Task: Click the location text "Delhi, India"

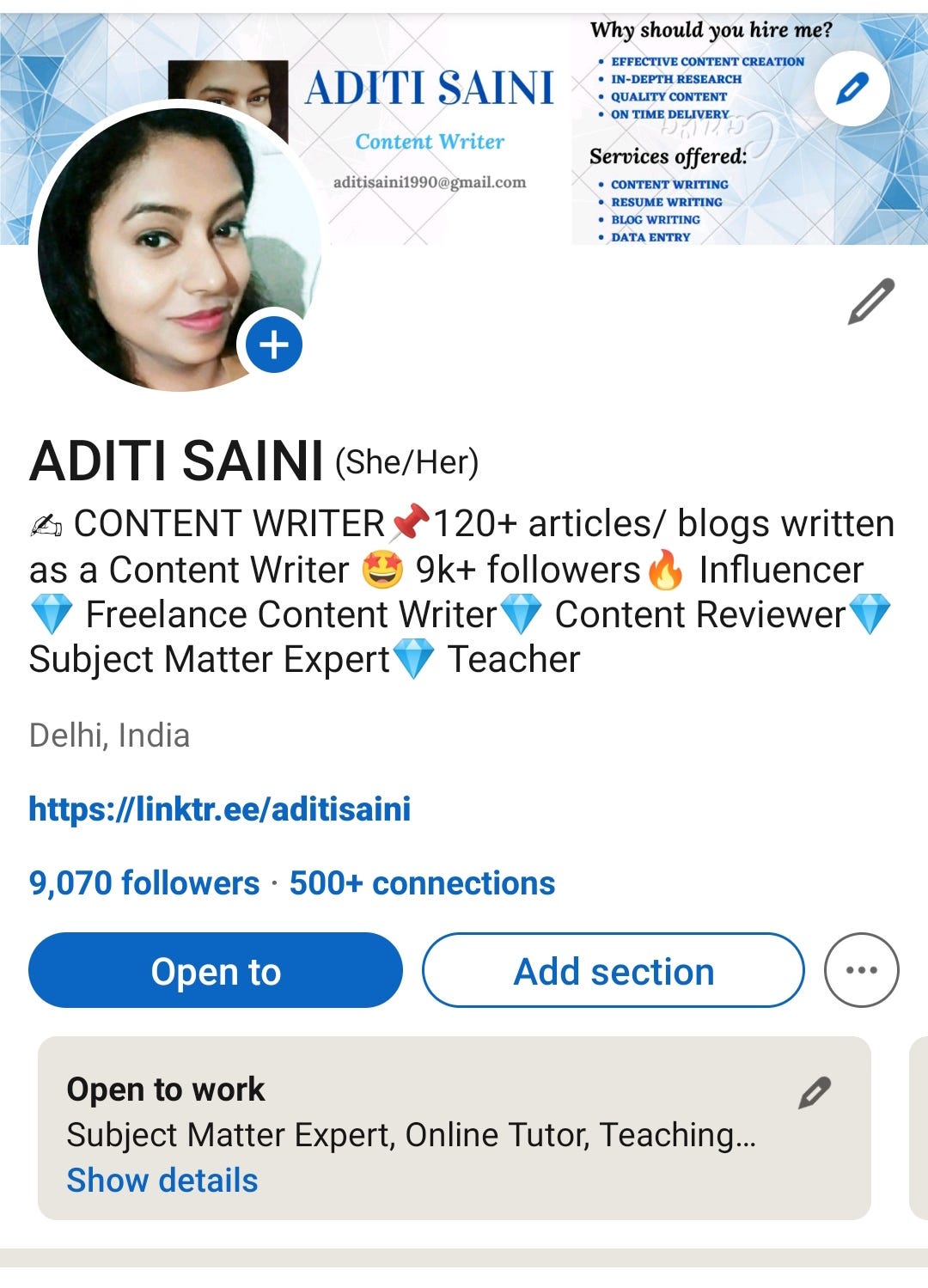Action: tap(108, 735)
